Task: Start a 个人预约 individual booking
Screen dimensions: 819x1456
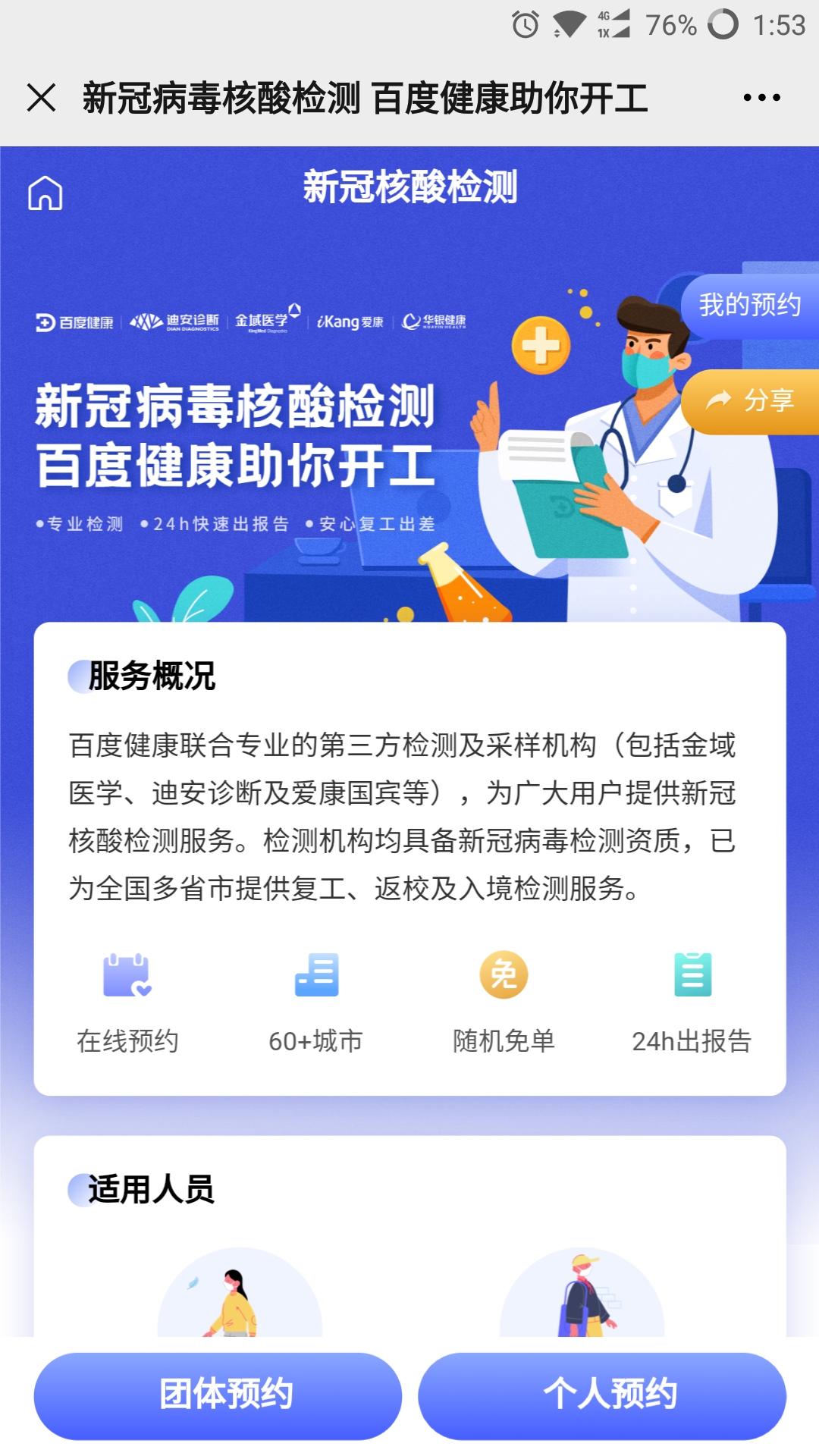Action: [x=602, y=1395]
